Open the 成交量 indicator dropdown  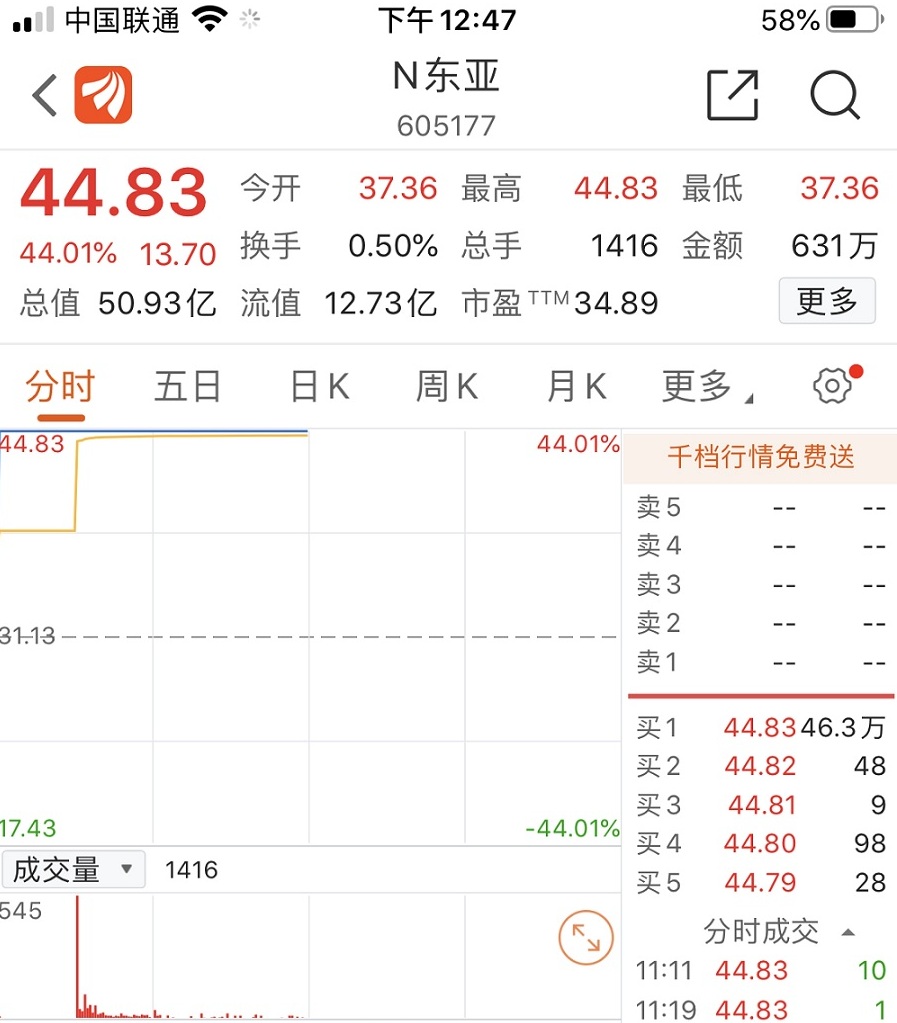pos(73,869)
